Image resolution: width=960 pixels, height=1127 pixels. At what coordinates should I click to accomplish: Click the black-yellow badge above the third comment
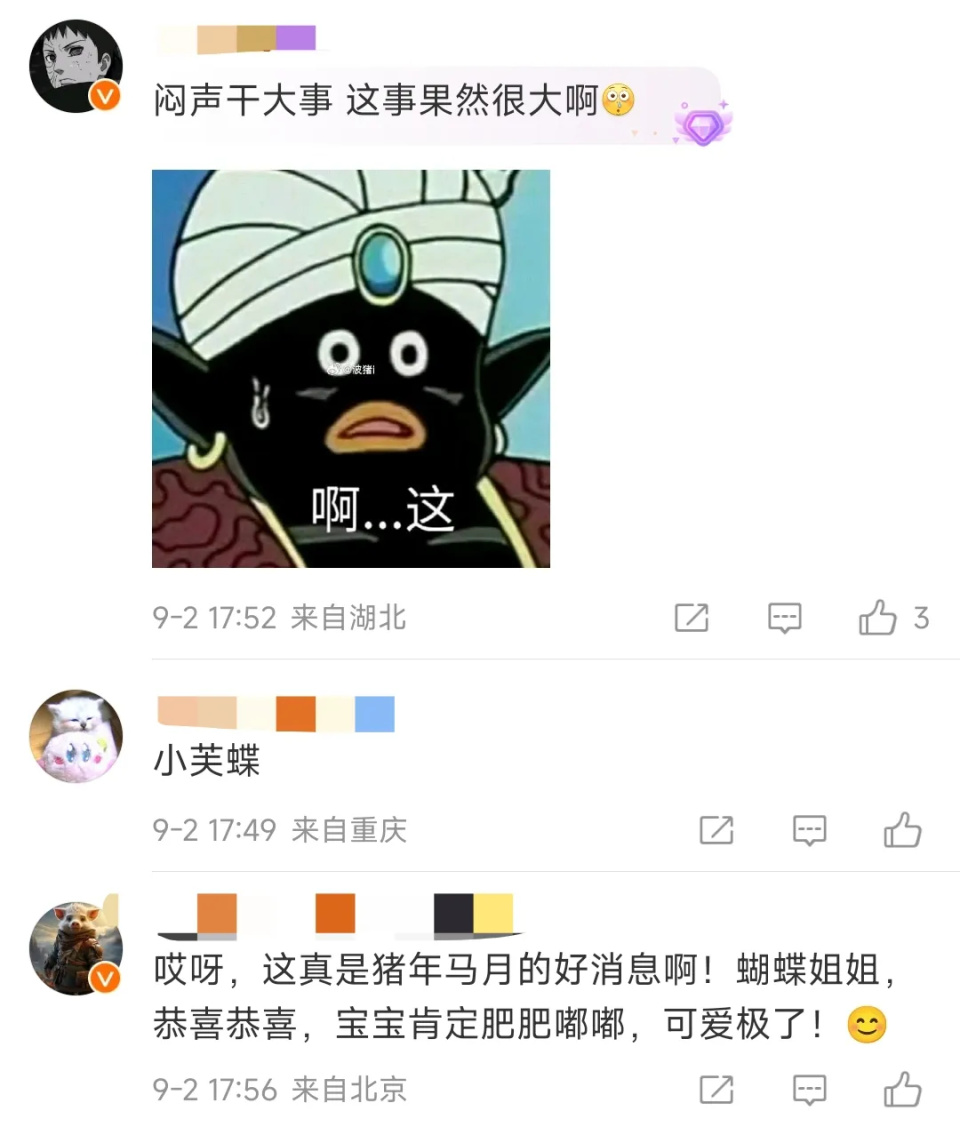475,913
